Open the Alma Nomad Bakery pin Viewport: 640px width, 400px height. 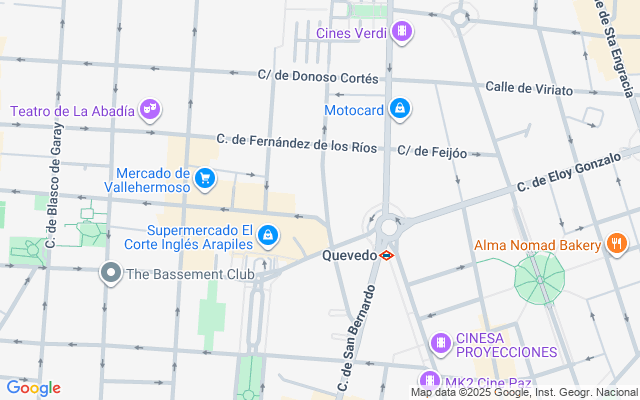pyautogui.click(x=617, y=243)
